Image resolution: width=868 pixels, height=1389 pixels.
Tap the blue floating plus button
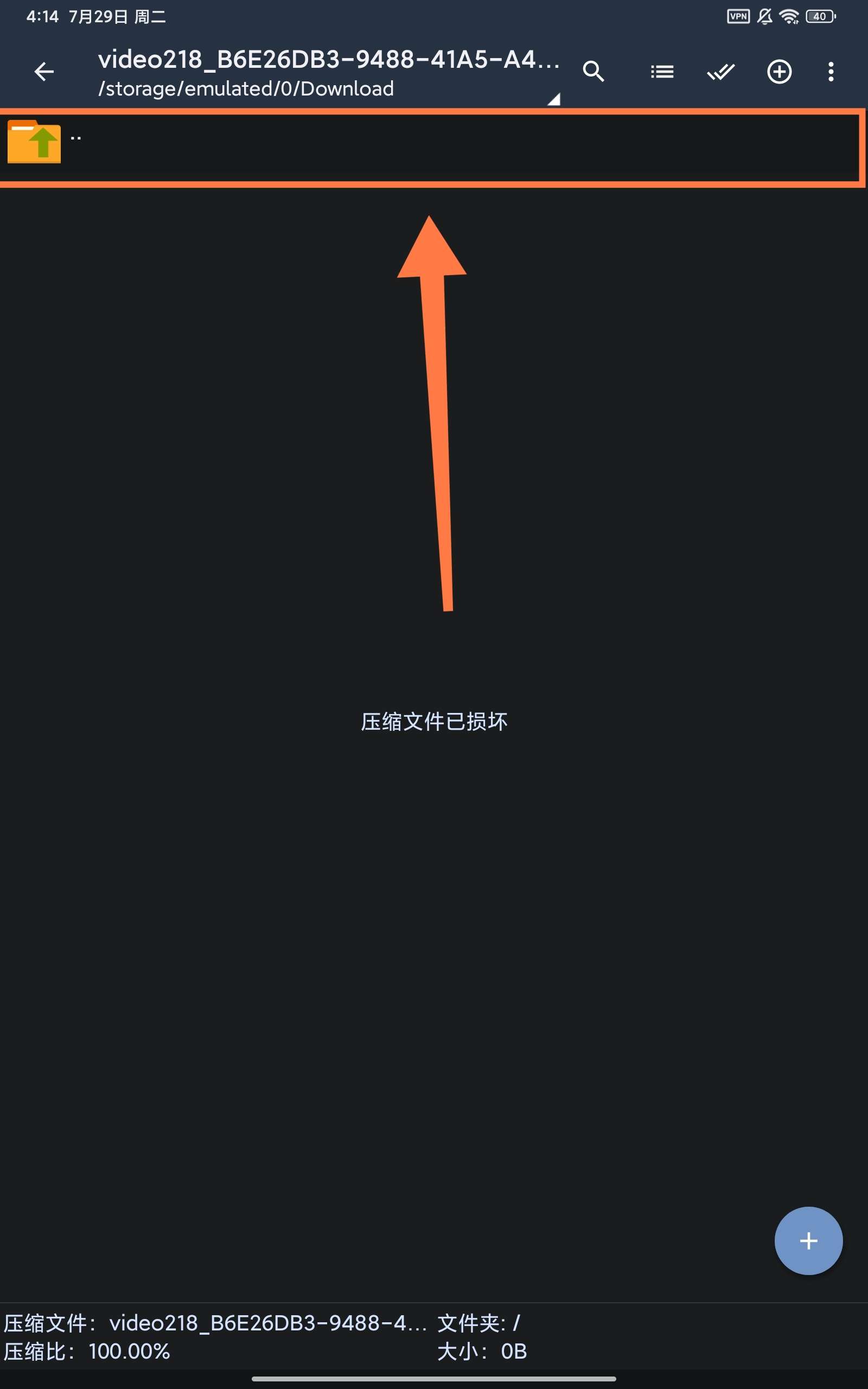(x=808, y=1240)
